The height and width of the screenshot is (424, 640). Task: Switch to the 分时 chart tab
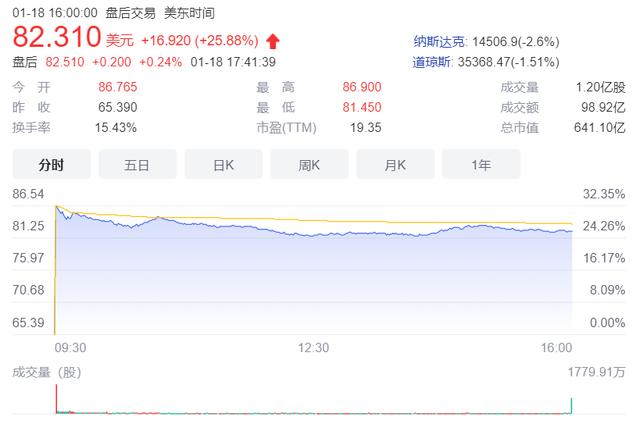(x=51, y=163)
